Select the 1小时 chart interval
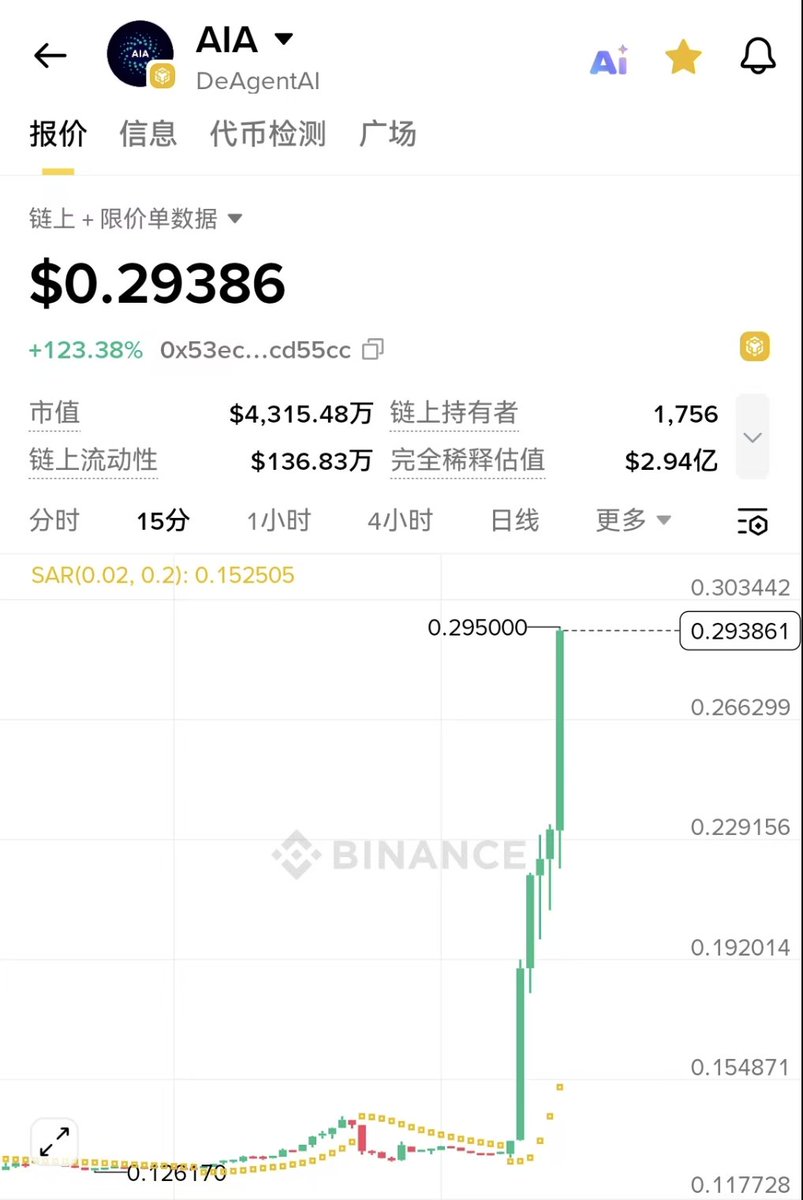The height and width of the screenshot is (1200, 803). (279, 520)
